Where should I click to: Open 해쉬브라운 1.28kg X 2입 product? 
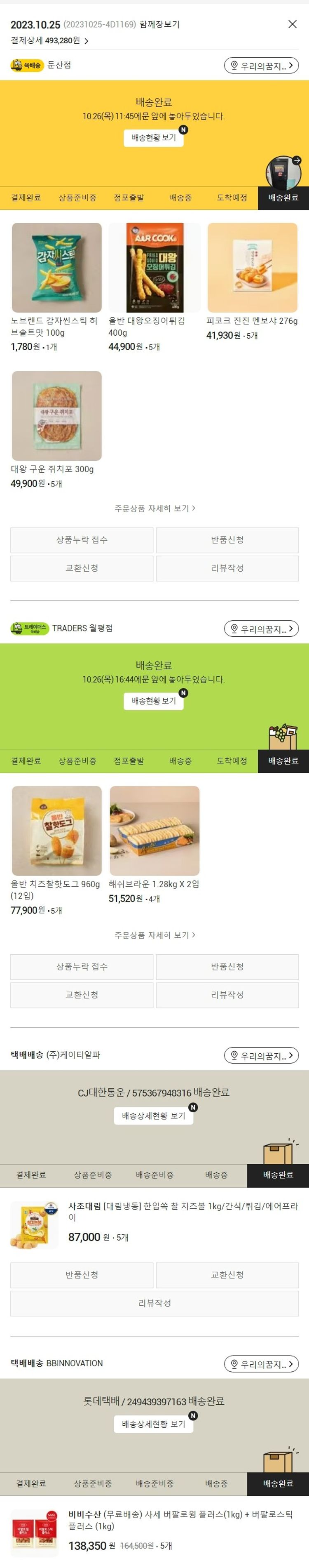154,831
